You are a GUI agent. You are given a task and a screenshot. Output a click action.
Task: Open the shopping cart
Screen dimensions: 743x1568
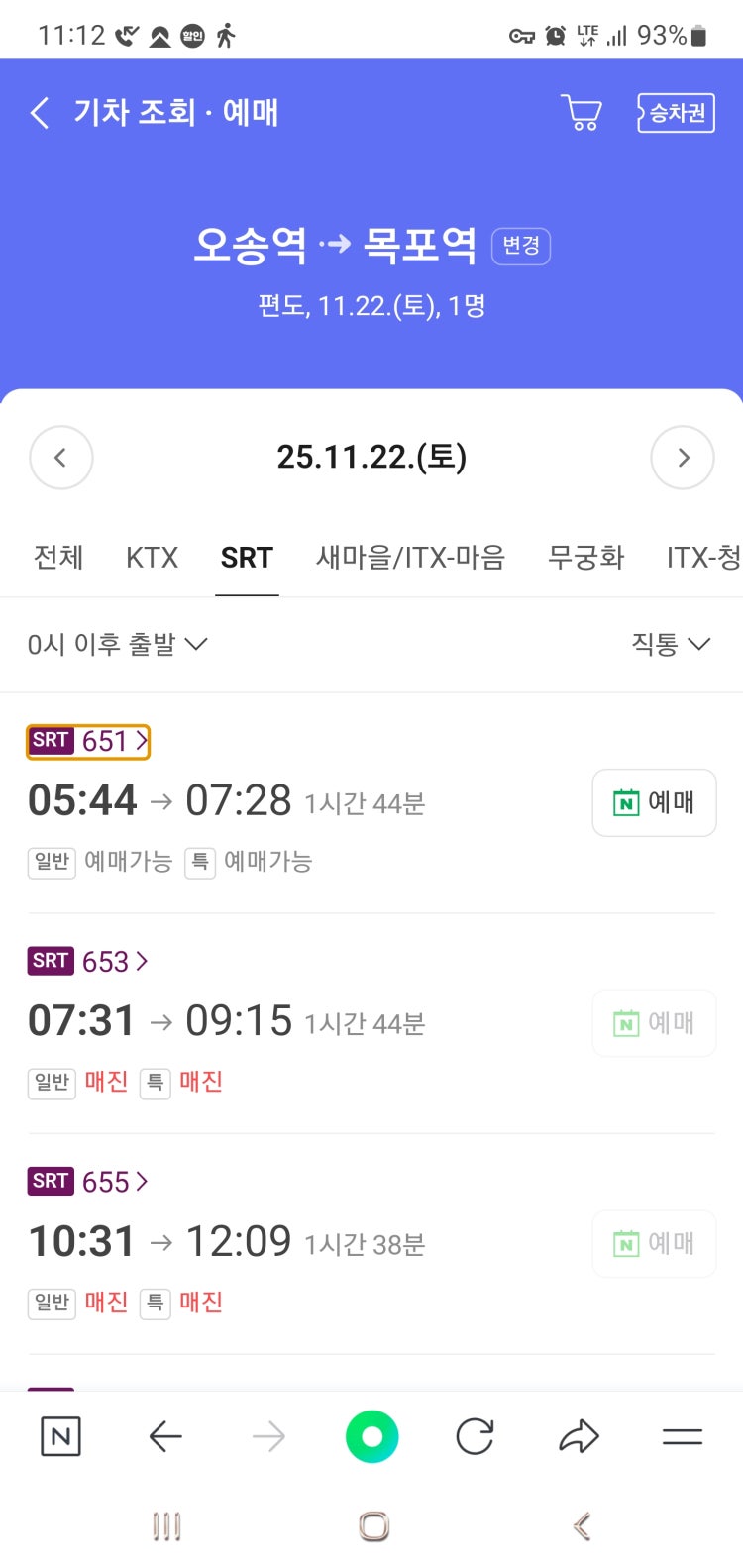click(x=582, y=113)
